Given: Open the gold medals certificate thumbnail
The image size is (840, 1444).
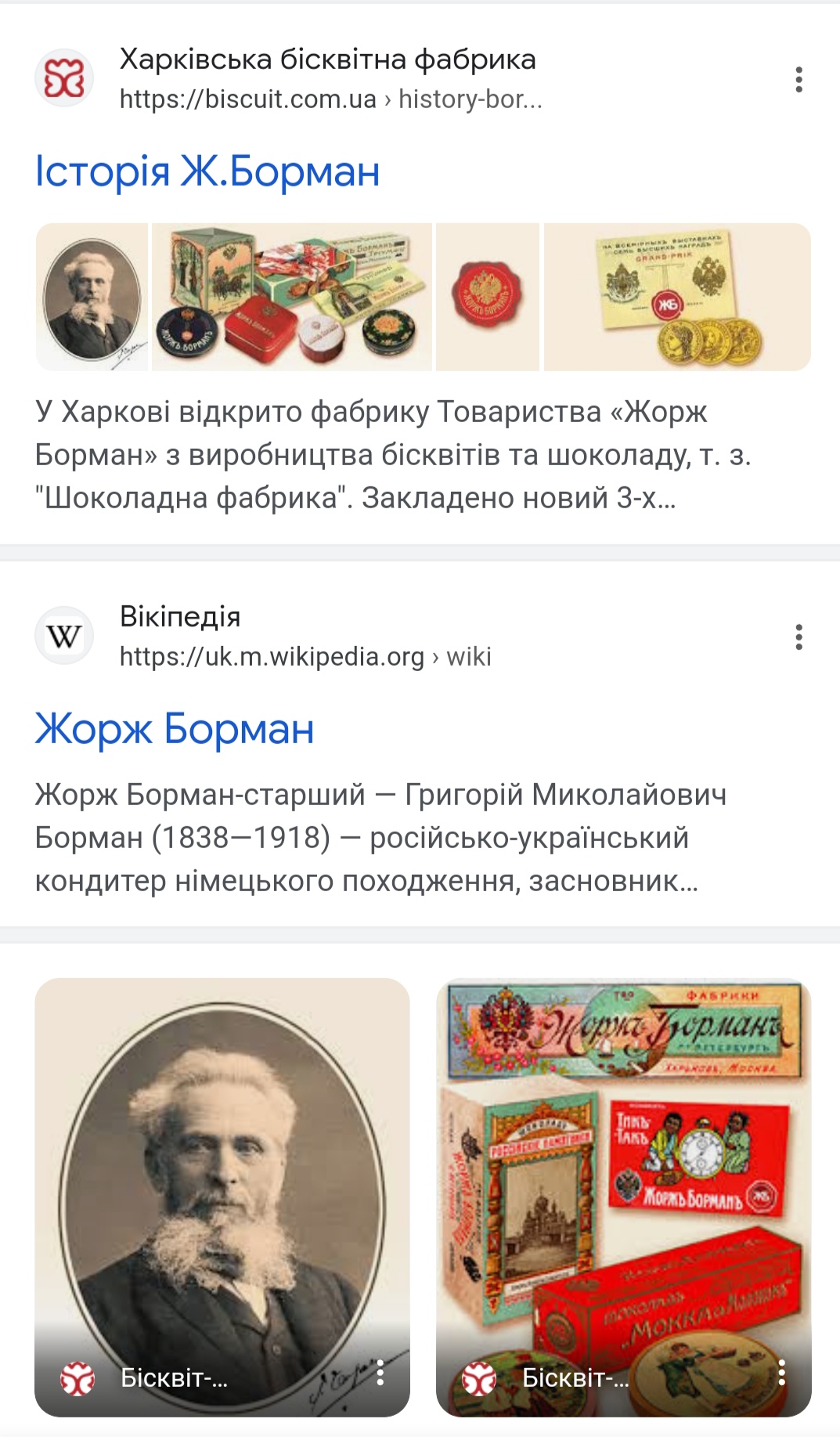Looking at the screenshot, I should point(677,297).
